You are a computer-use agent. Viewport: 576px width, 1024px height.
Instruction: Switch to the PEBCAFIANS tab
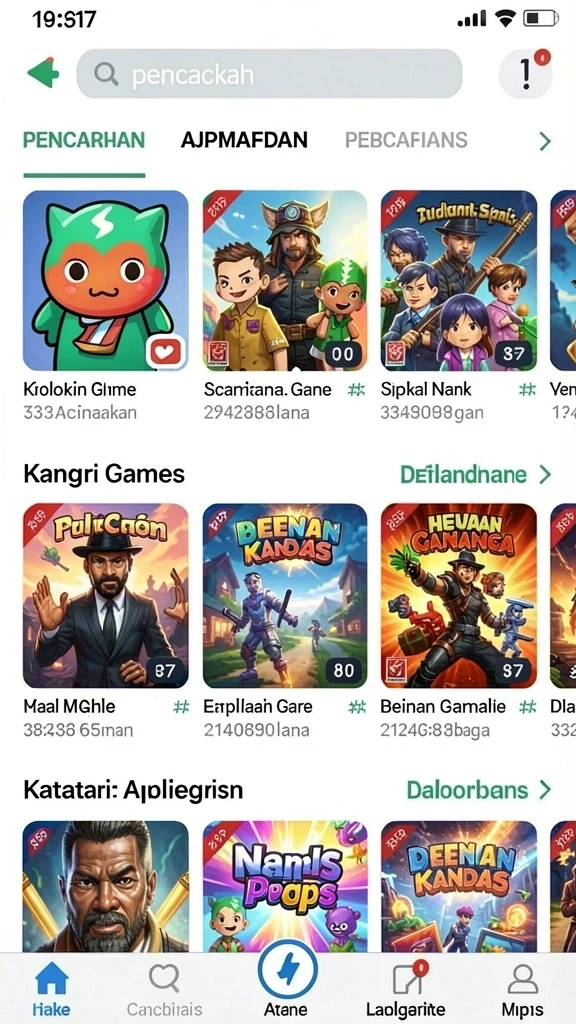[406, 140]
